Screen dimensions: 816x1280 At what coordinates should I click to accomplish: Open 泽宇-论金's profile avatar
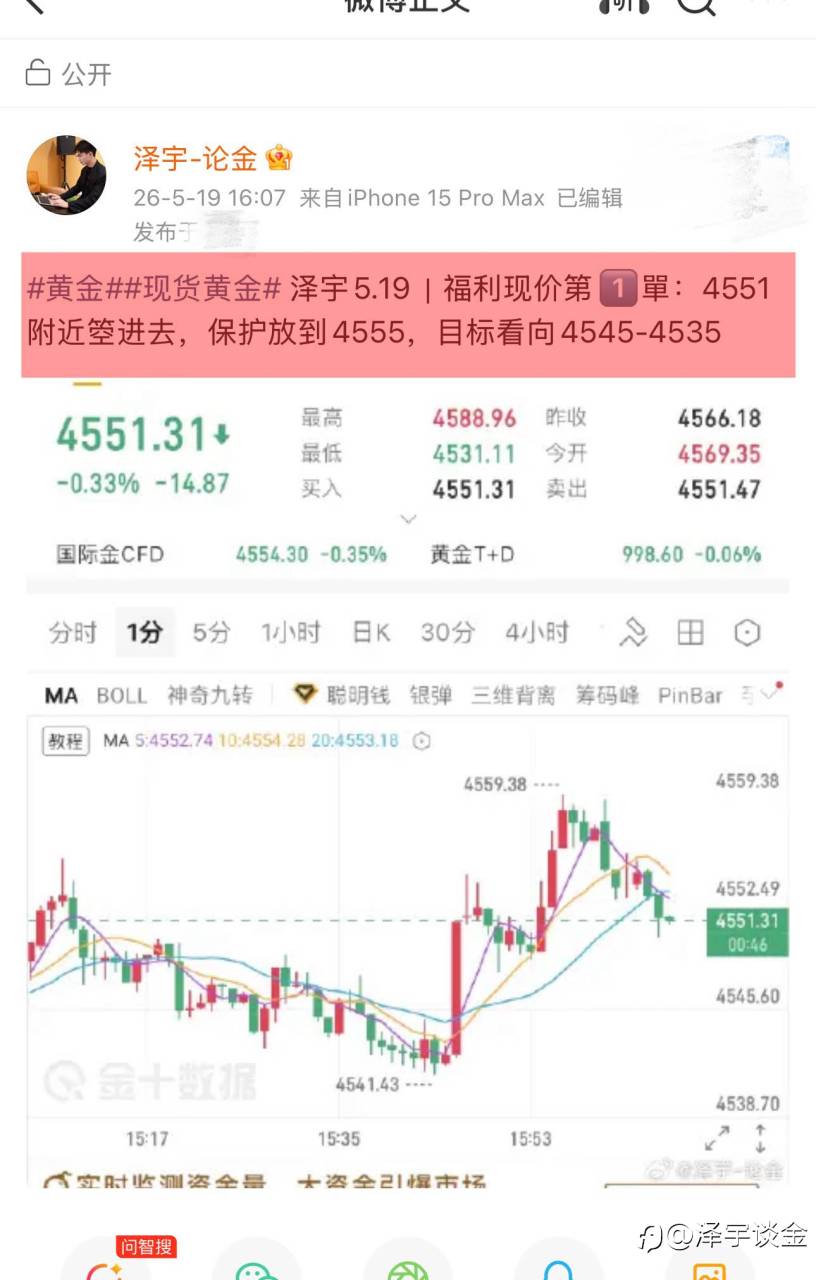[66, 175]
